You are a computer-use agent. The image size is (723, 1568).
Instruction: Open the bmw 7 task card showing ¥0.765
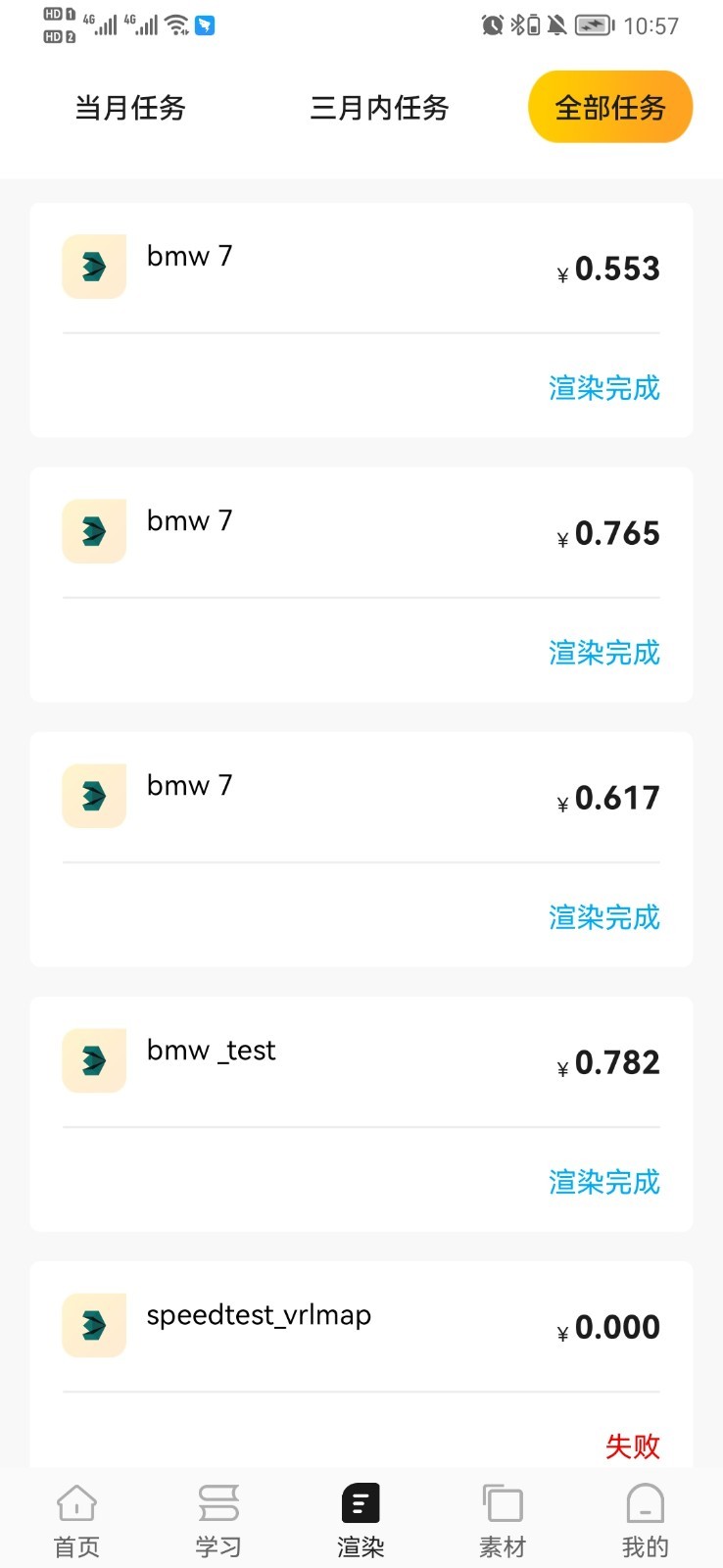[361, 583]
